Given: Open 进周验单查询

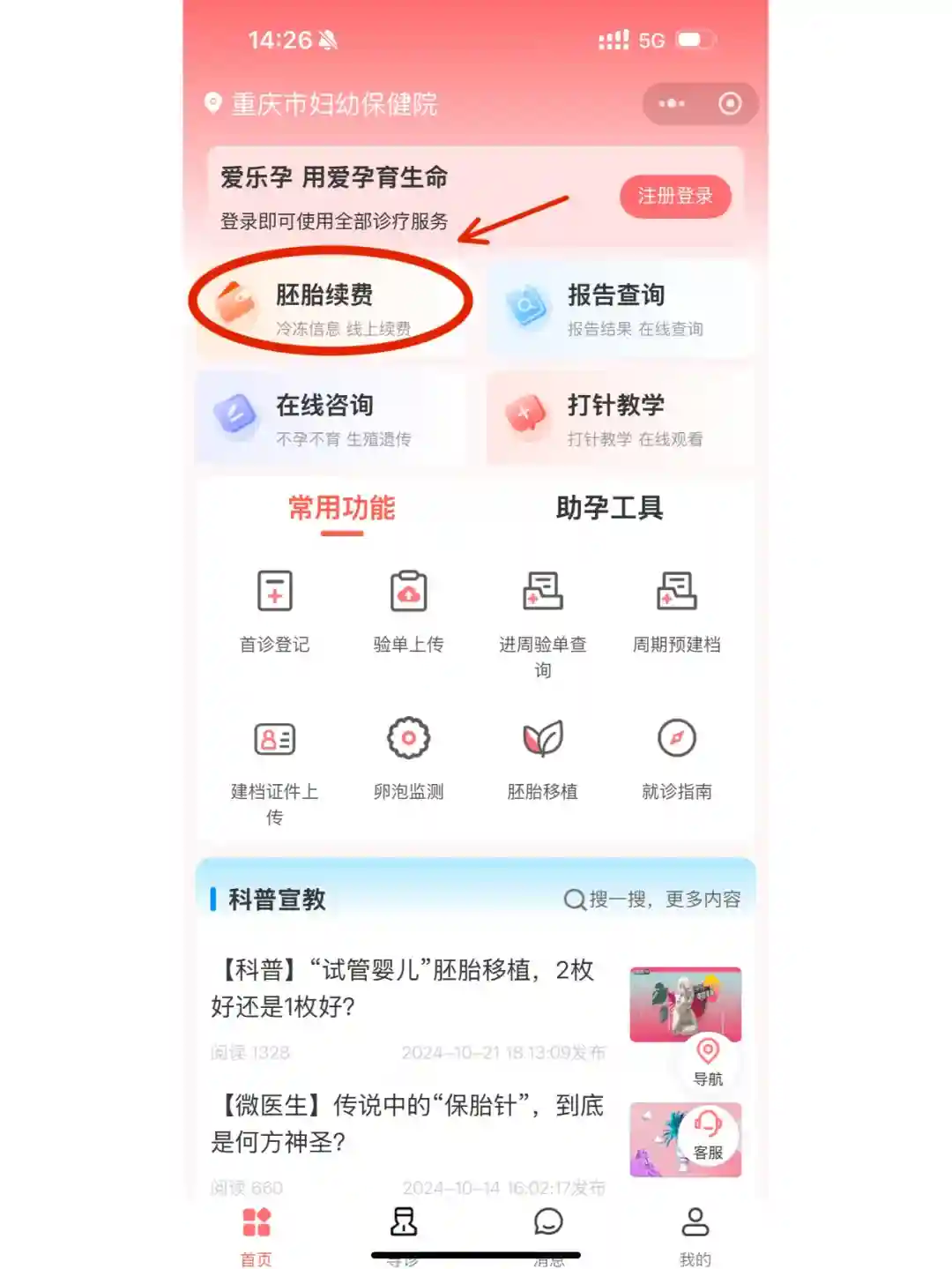Looking at the screenshot, I should click(542, 617).
